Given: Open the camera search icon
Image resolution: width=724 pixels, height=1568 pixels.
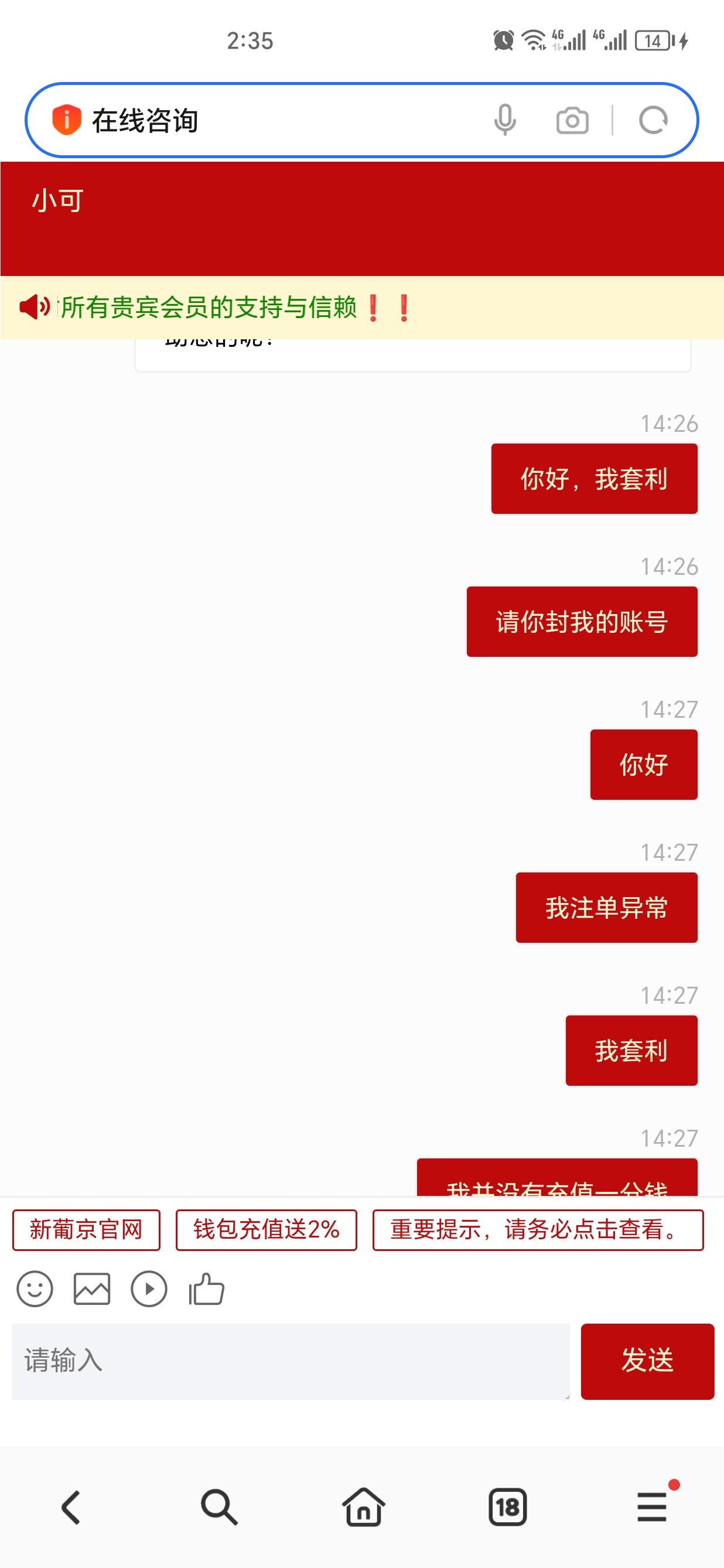Looking at the screenshot, I should [x=572, y=120].
